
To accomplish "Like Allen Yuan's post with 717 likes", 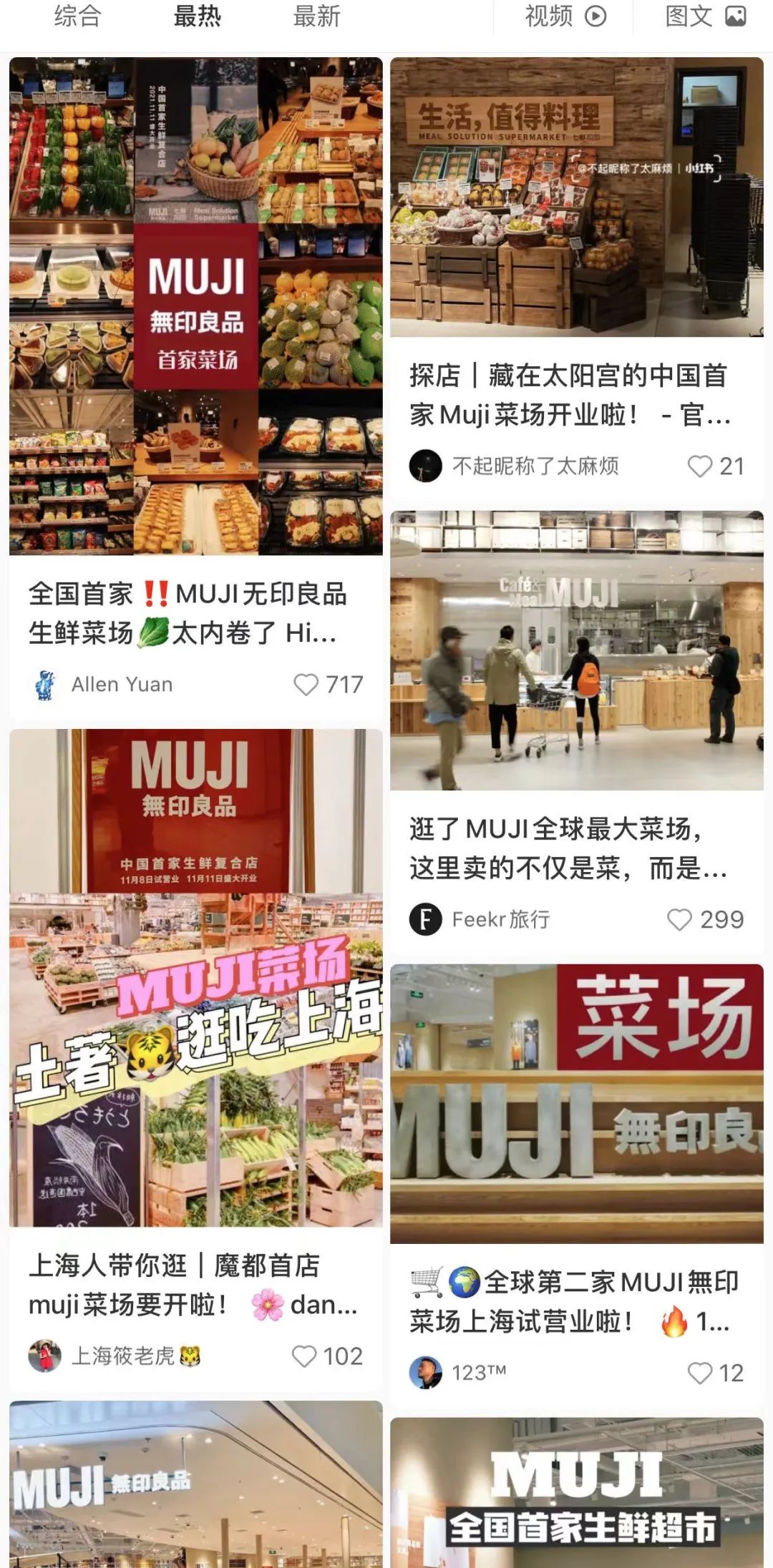I will tap(306, 685).
